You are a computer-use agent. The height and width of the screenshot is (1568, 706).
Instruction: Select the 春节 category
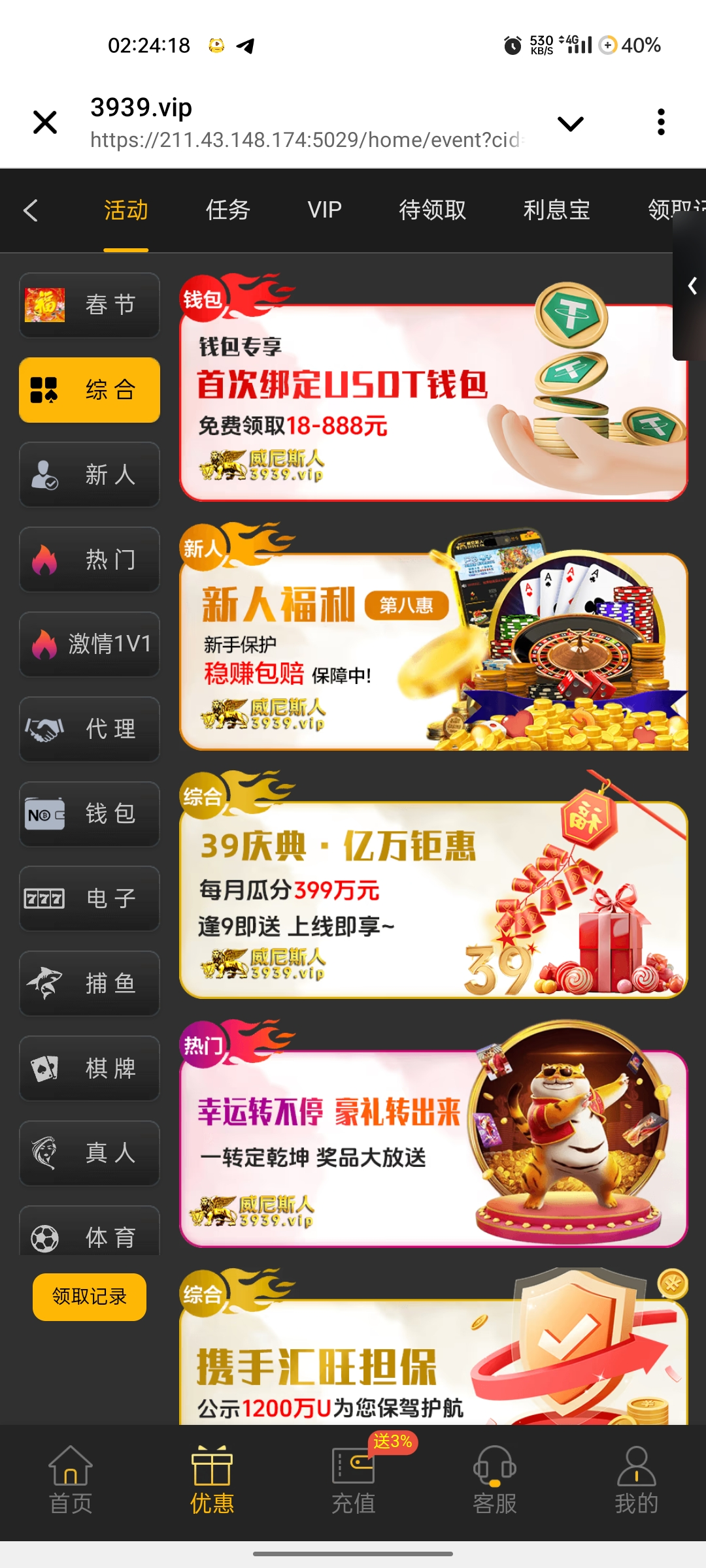(x=90, y=305)
